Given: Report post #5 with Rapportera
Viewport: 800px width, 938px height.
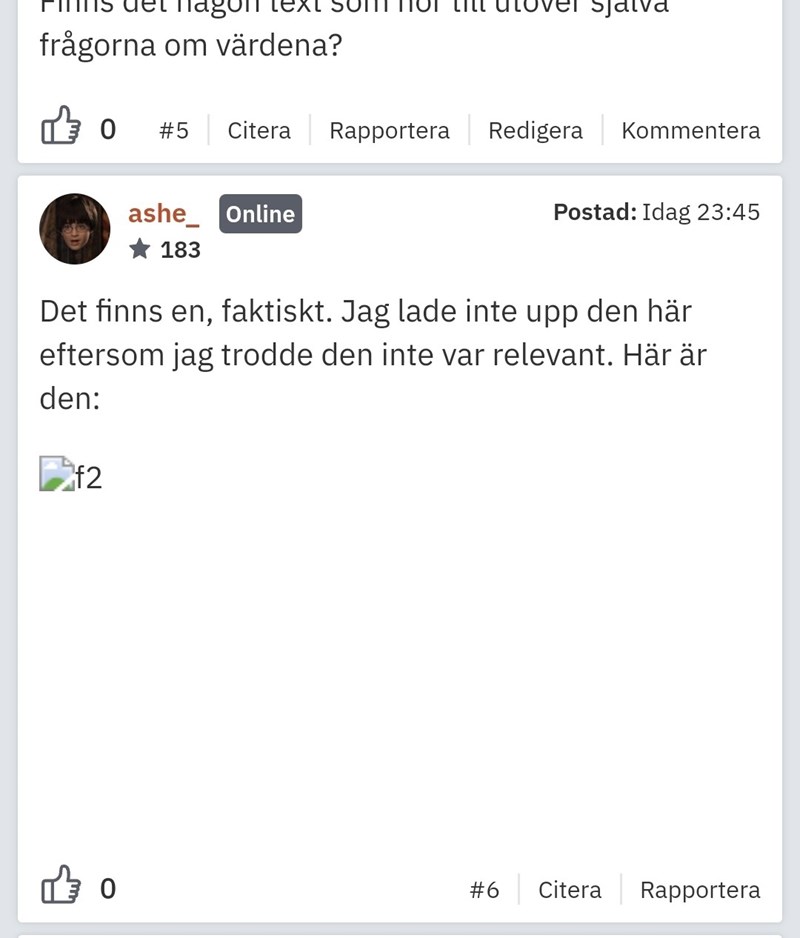Looking at the screenshot, I should (x=389, y=130).
